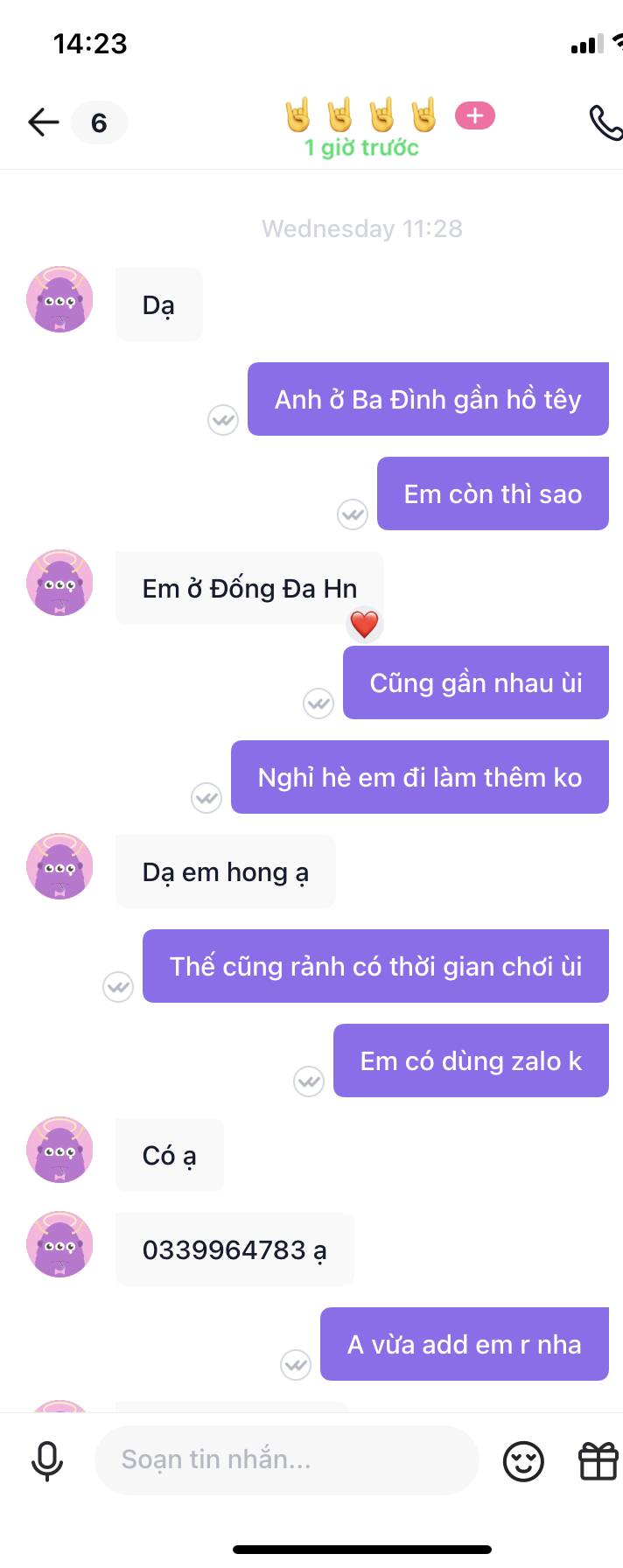
Task: View the profile from avatar beside 'Dạ em hong ạ'
Action: (59, 866)
